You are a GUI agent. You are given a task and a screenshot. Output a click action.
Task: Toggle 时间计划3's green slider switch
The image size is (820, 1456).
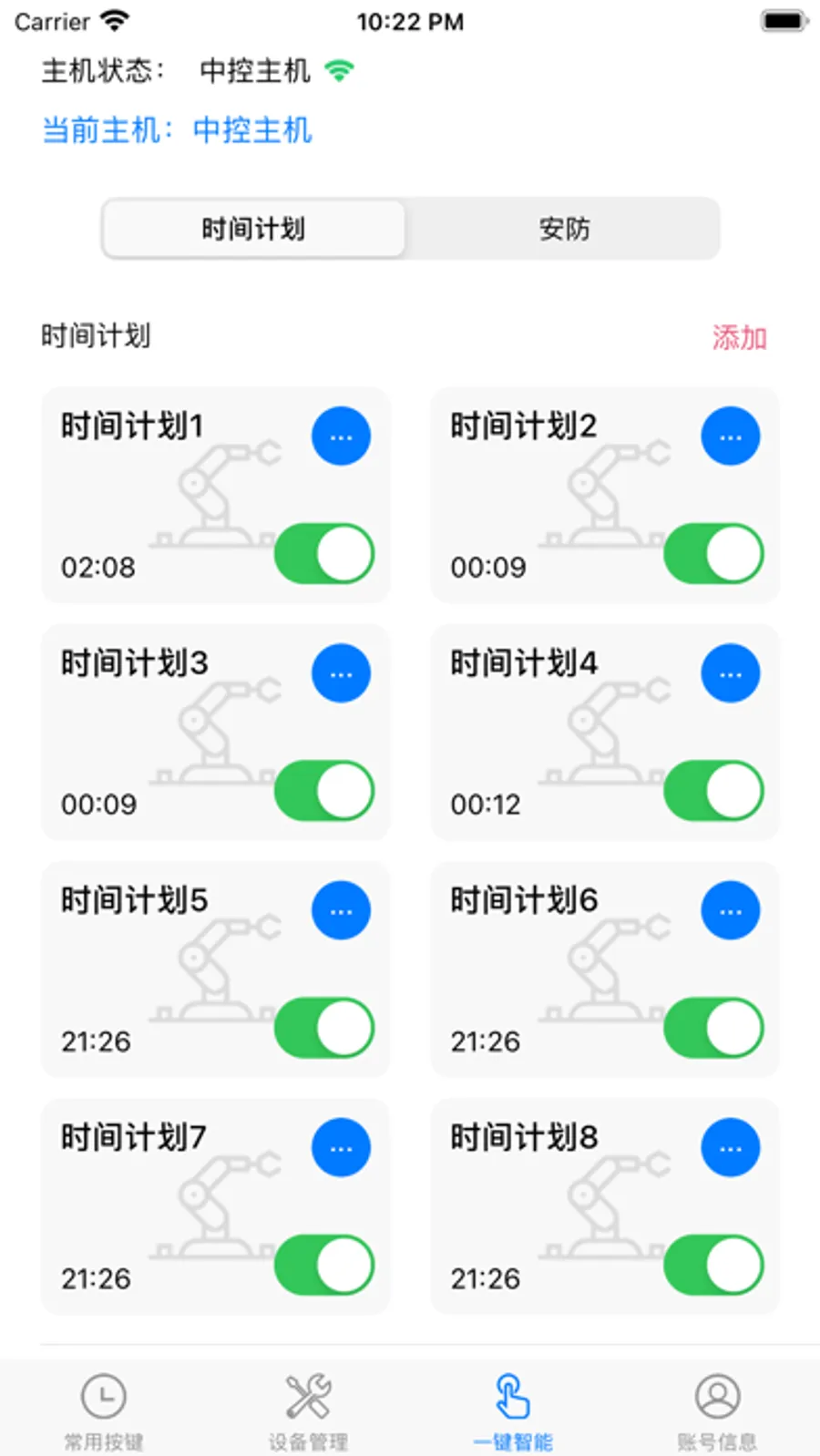tap(323, 791)
